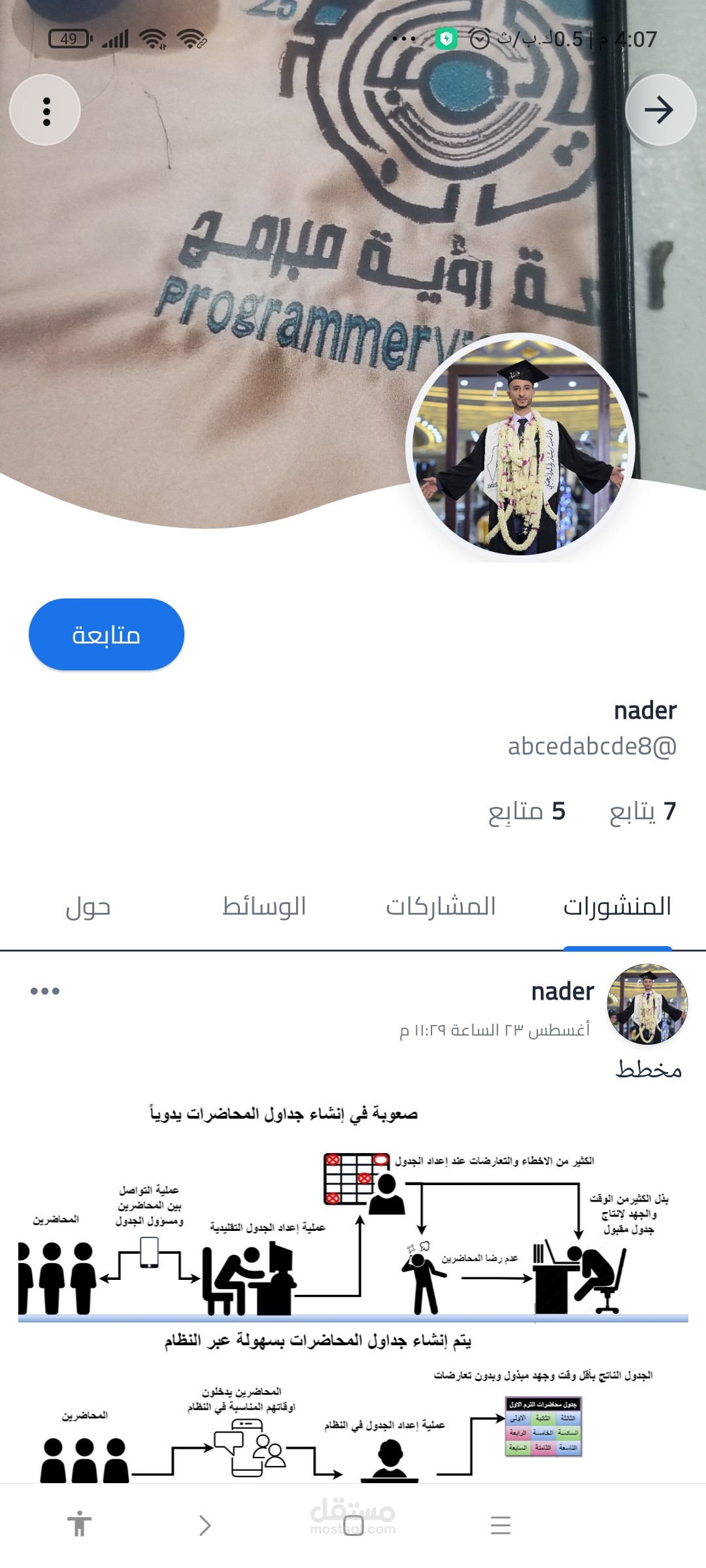Follow nader with the متابعة button
Screen dimensions: 706x1568
(107, 634)
